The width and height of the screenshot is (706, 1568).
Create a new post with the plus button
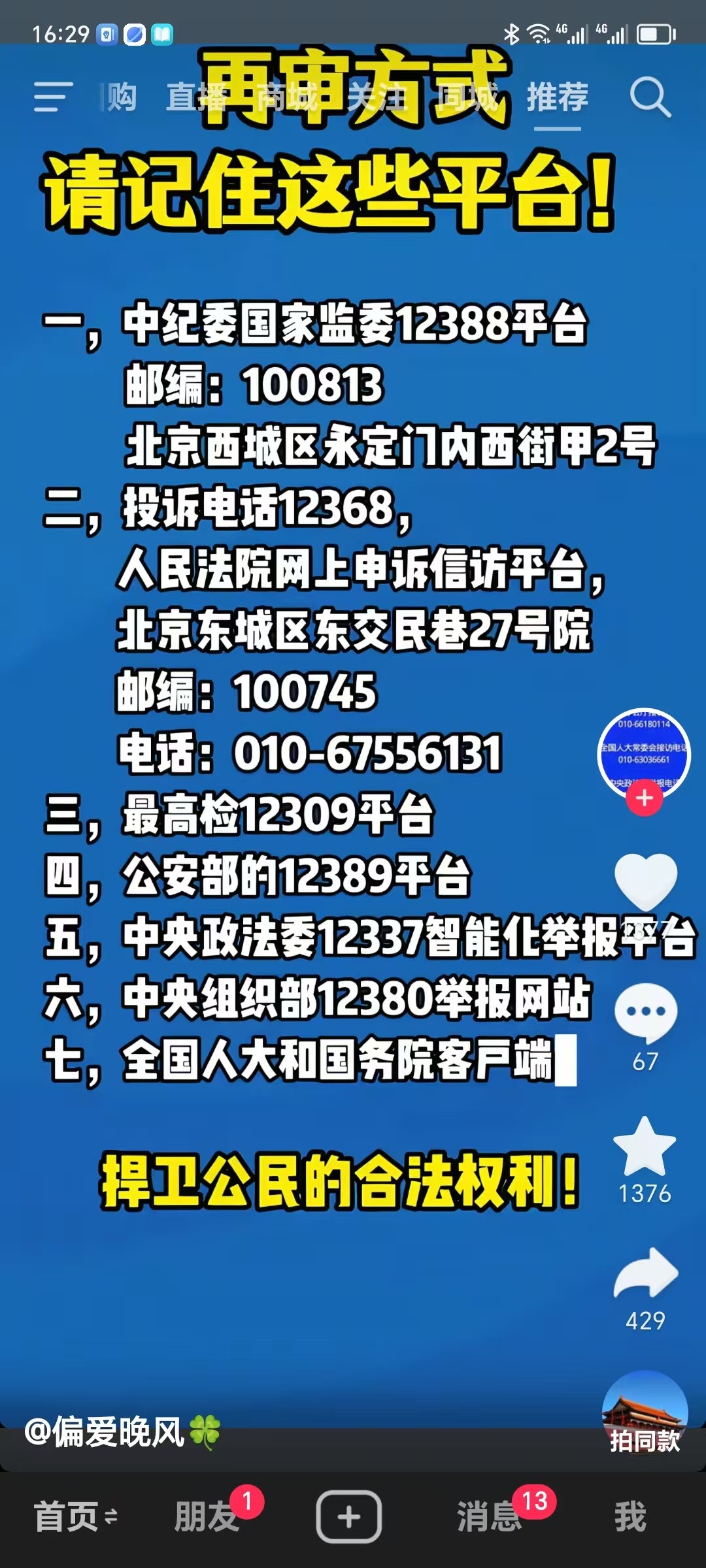click(349, 1516)
